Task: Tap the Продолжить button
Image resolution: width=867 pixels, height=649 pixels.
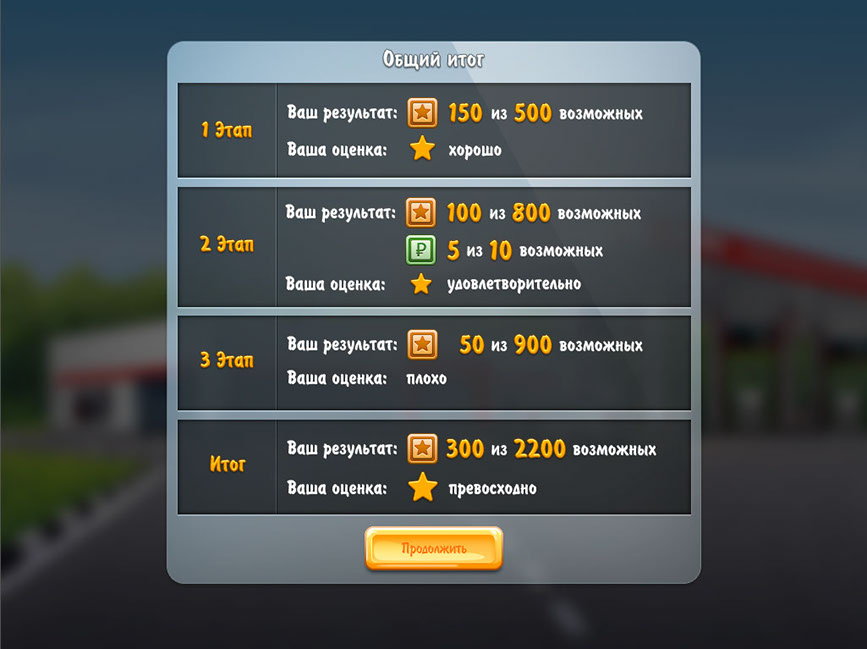Action: 433,549
